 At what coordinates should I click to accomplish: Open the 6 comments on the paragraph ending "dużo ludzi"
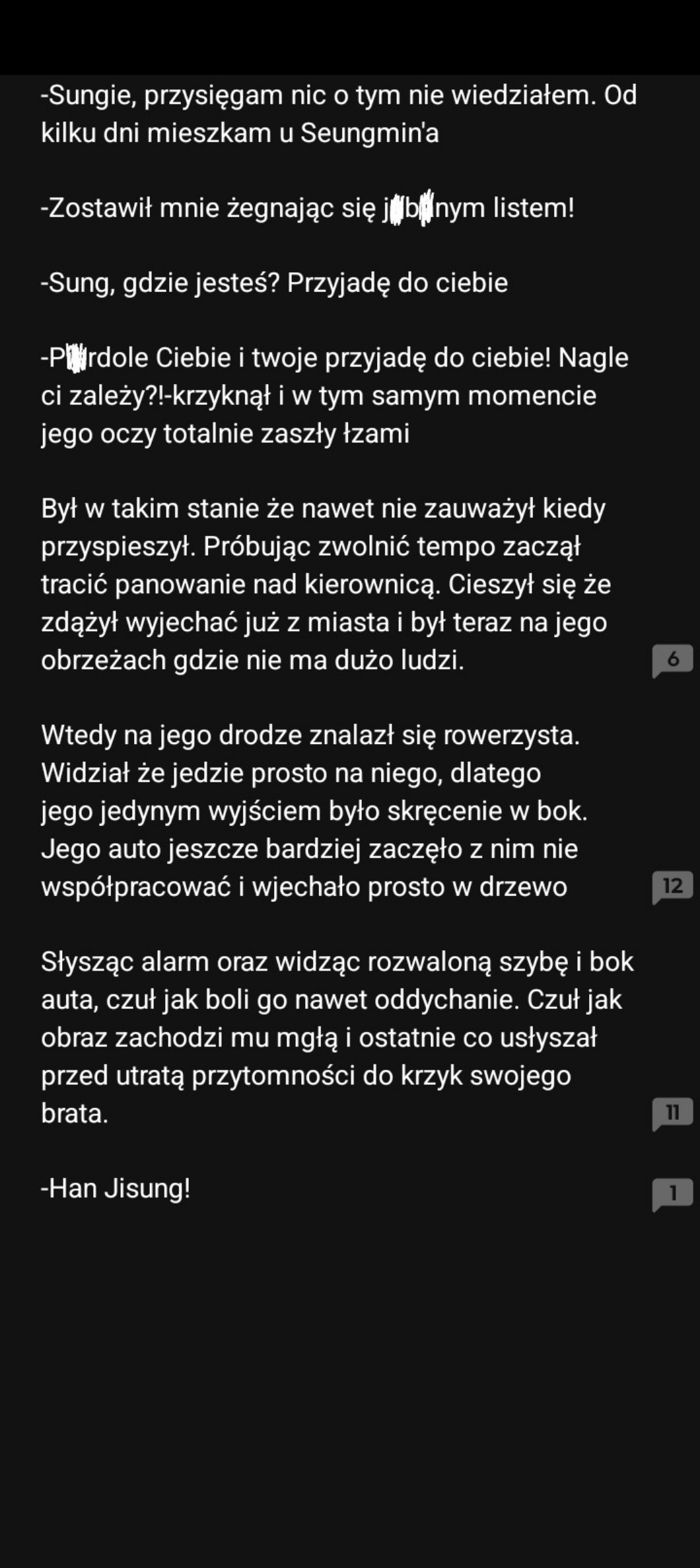click(672, 660)
